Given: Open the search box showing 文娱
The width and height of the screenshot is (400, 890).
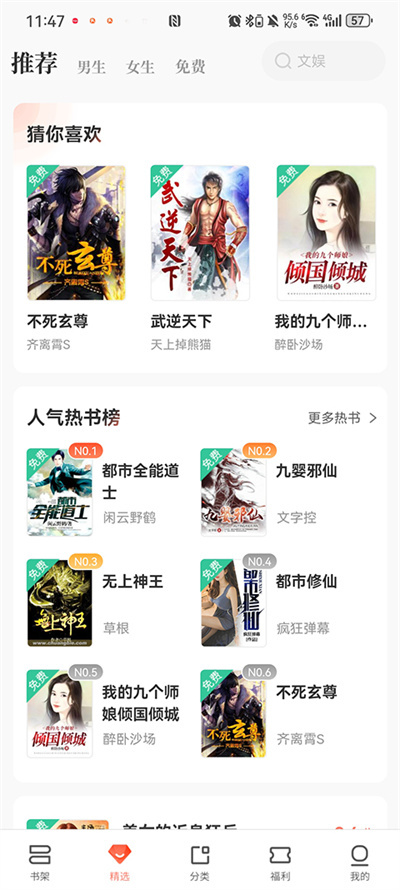Looking at the screenshot, I should 323,61.
